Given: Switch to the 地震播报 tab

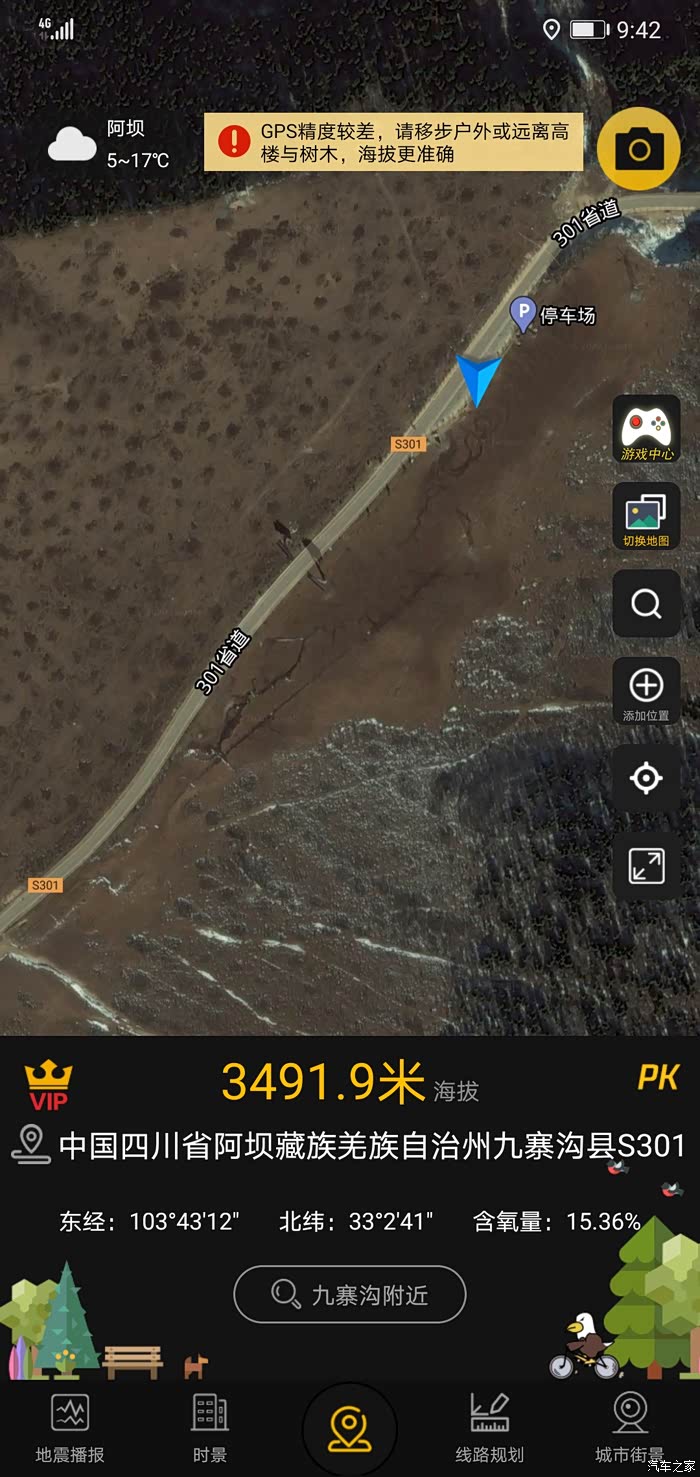Looking at the screenshot, I should coord(70,1427).
